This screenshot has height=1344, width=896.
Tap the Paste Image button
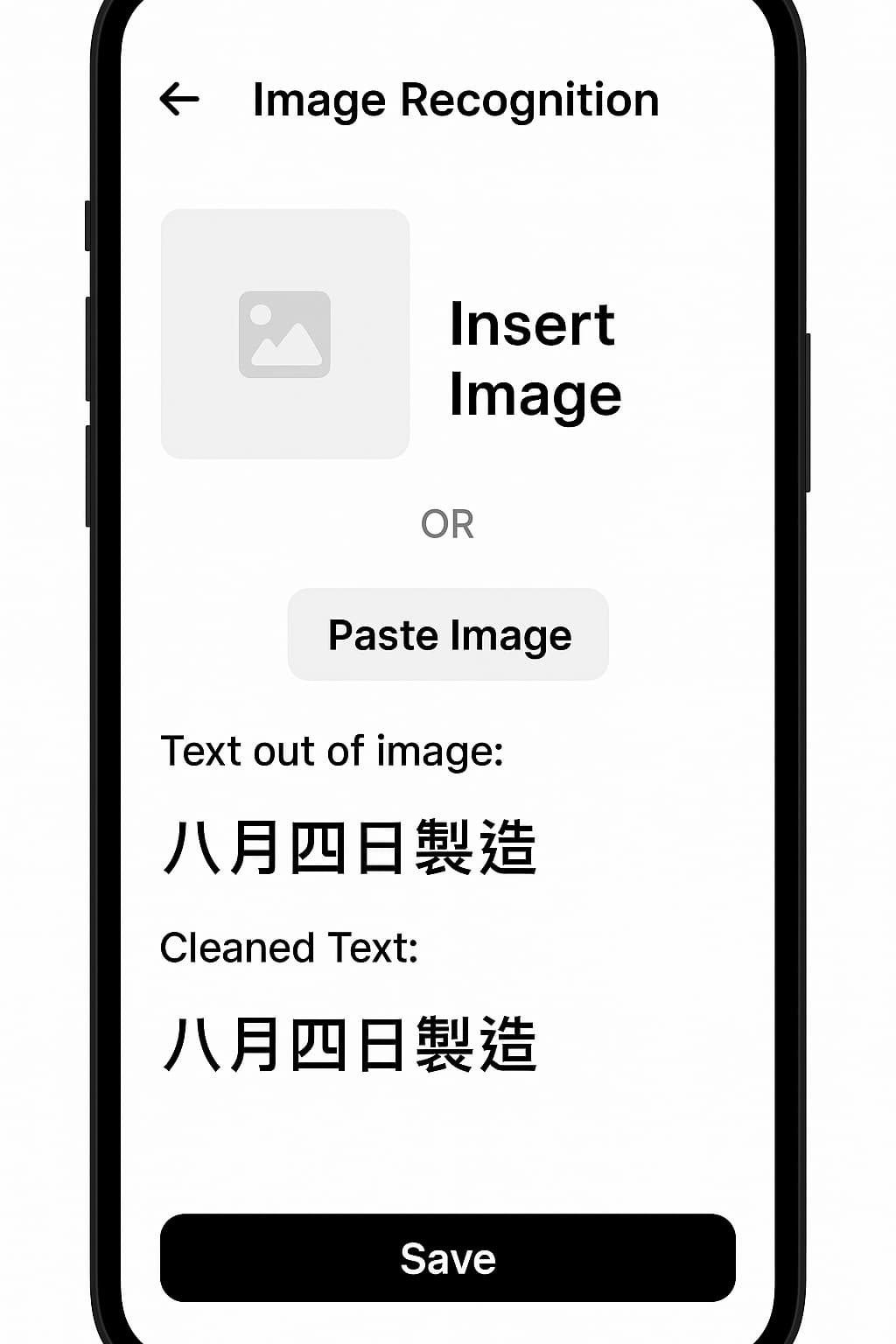tap(448, 634)
